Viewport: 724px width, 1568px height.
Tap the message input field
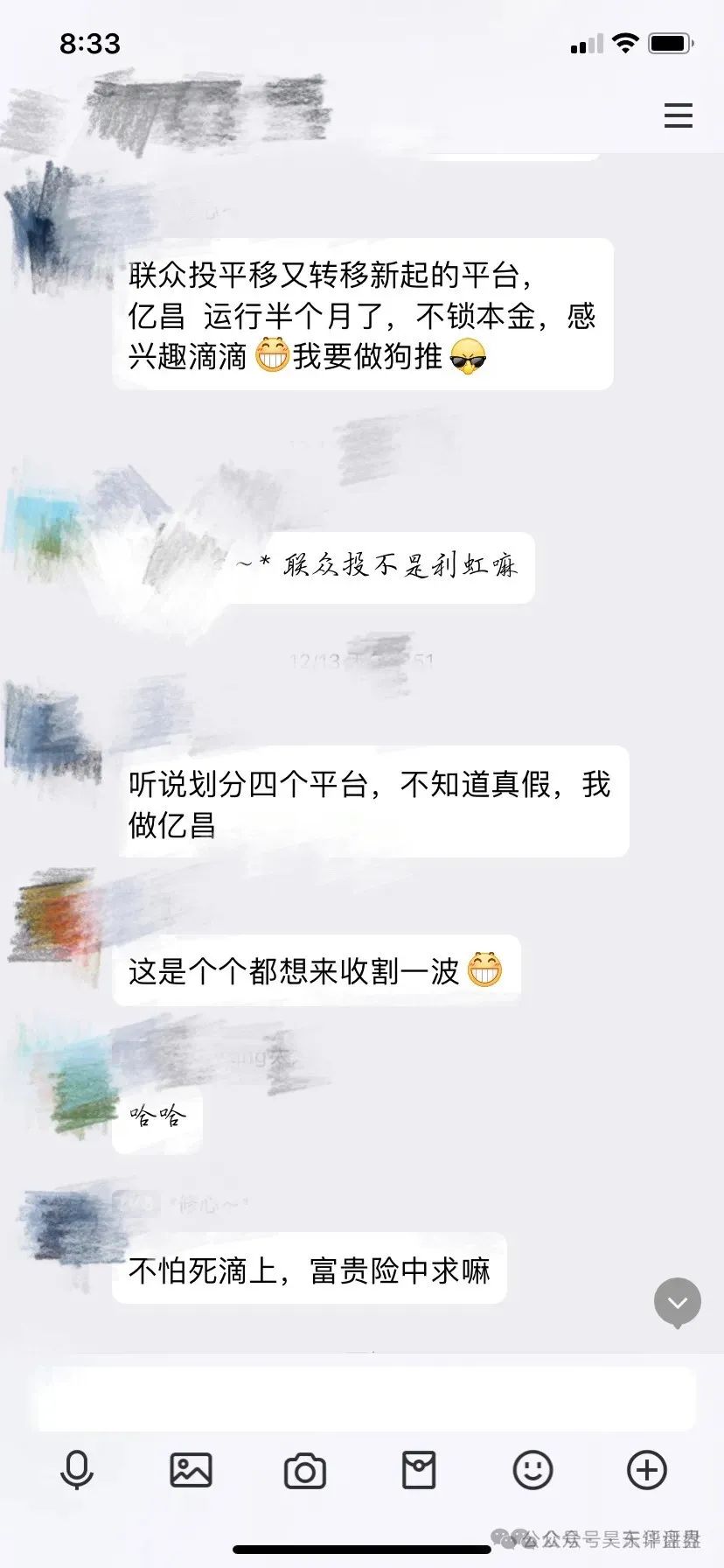365,1399
